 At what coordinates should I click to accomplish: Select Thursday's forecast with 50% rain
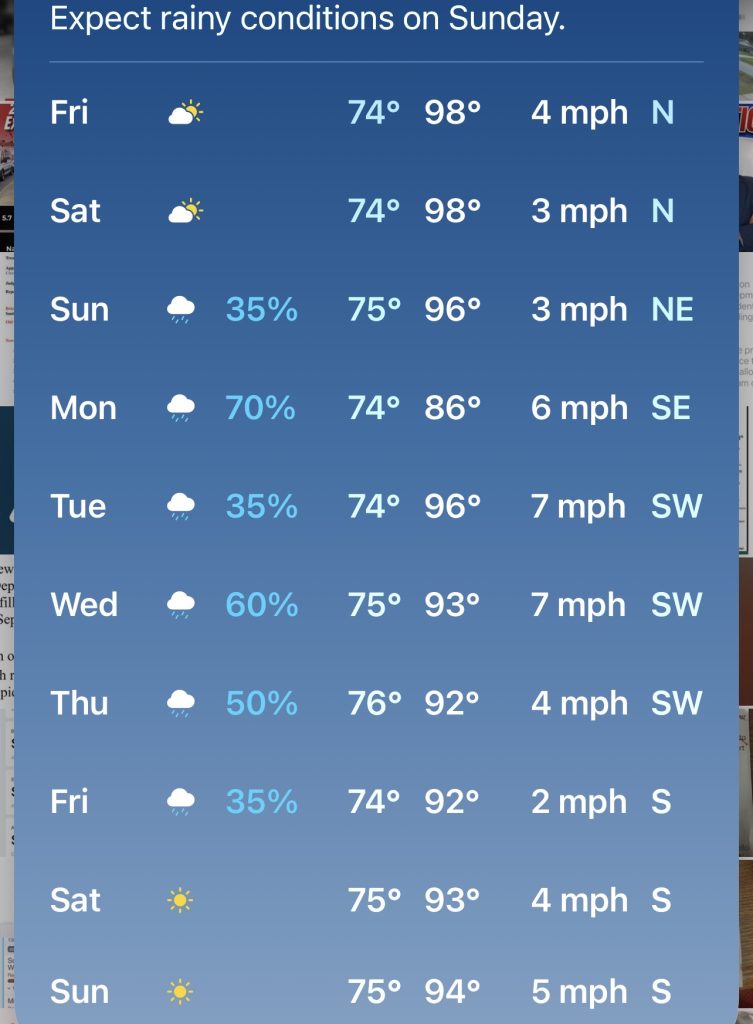tap(376, 703)
